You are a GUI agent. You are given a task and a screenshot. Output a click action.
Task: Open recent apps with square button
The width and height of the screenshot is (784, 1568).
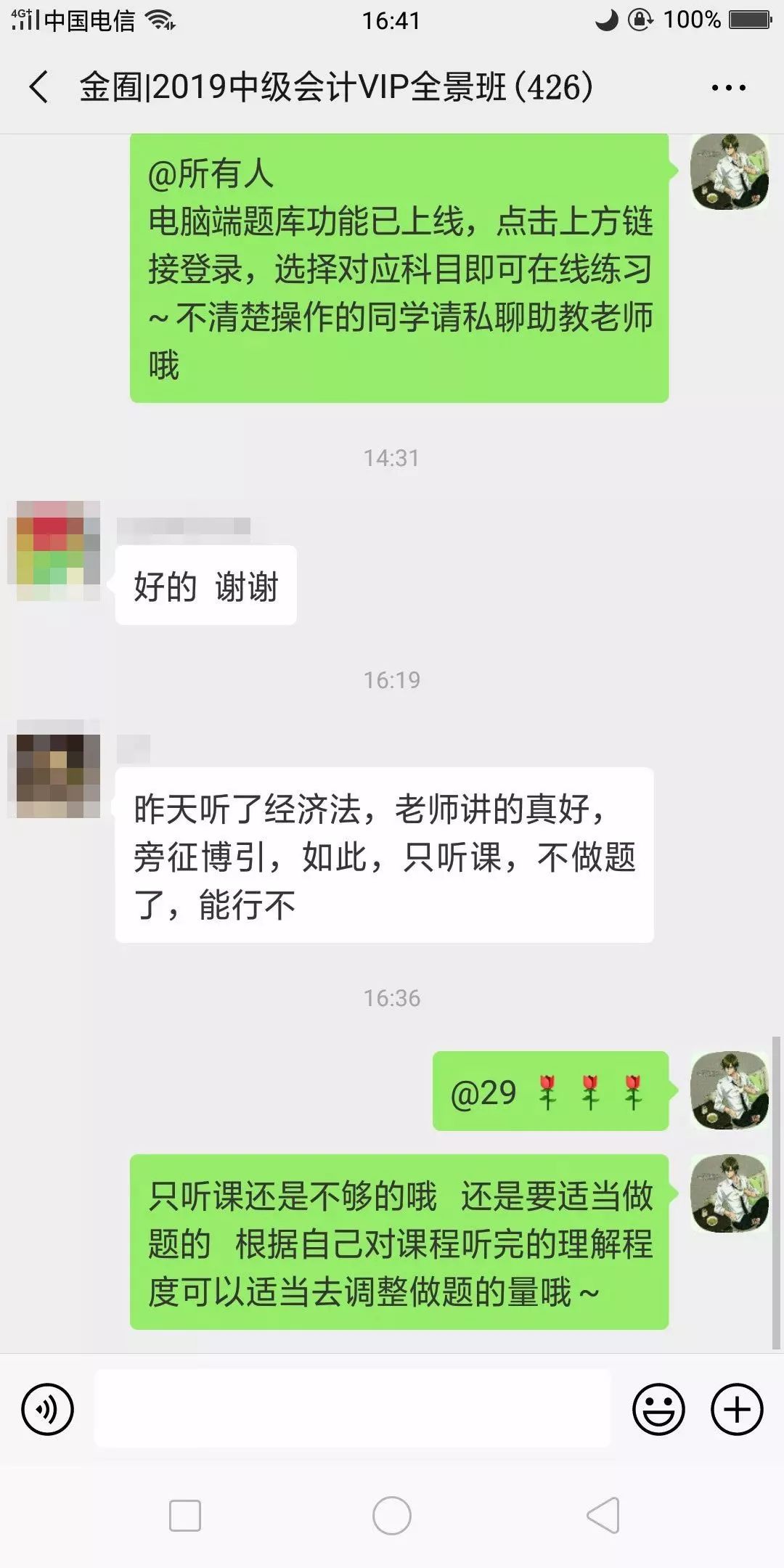[185, 1516]
